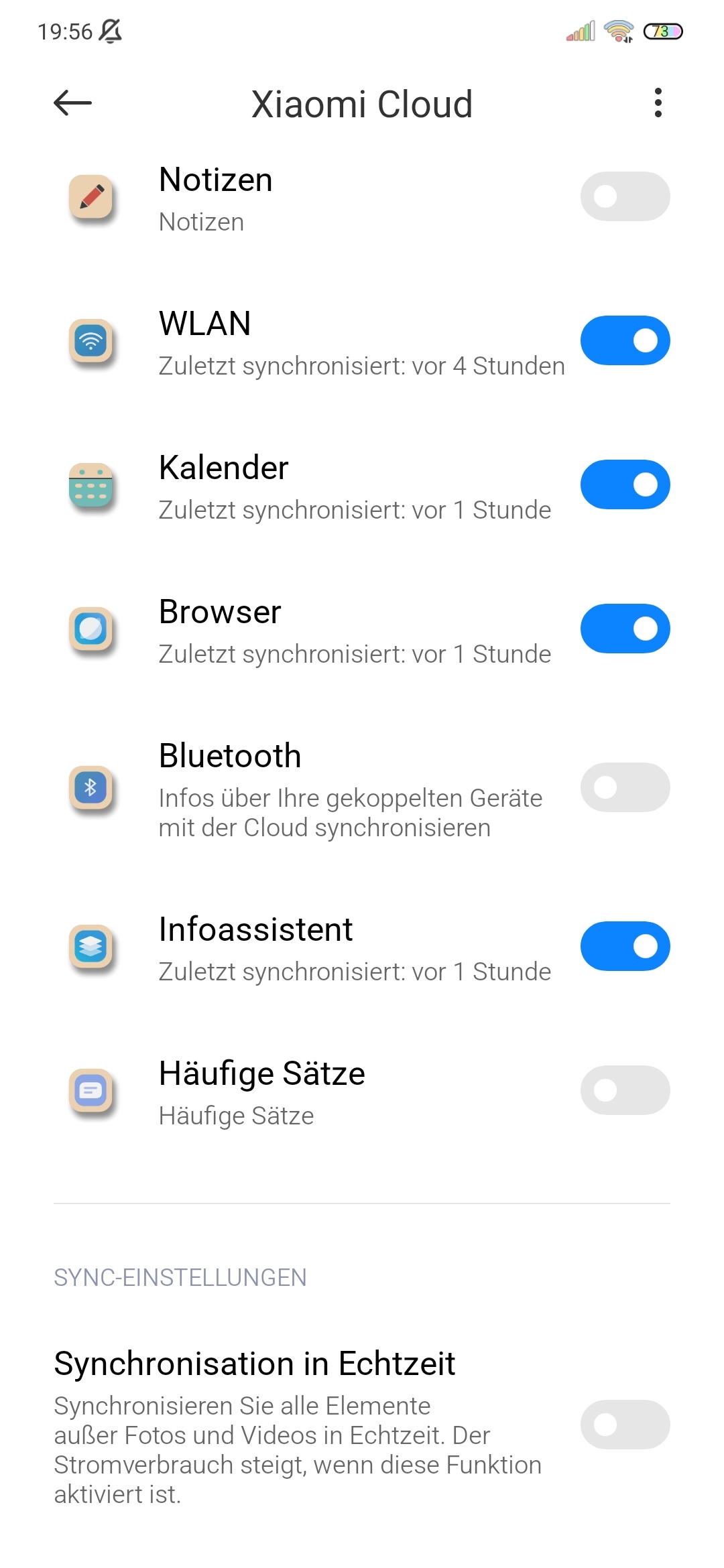Enable Häufige Sätze sync

pyautogui.click(x=625, y=1090)
